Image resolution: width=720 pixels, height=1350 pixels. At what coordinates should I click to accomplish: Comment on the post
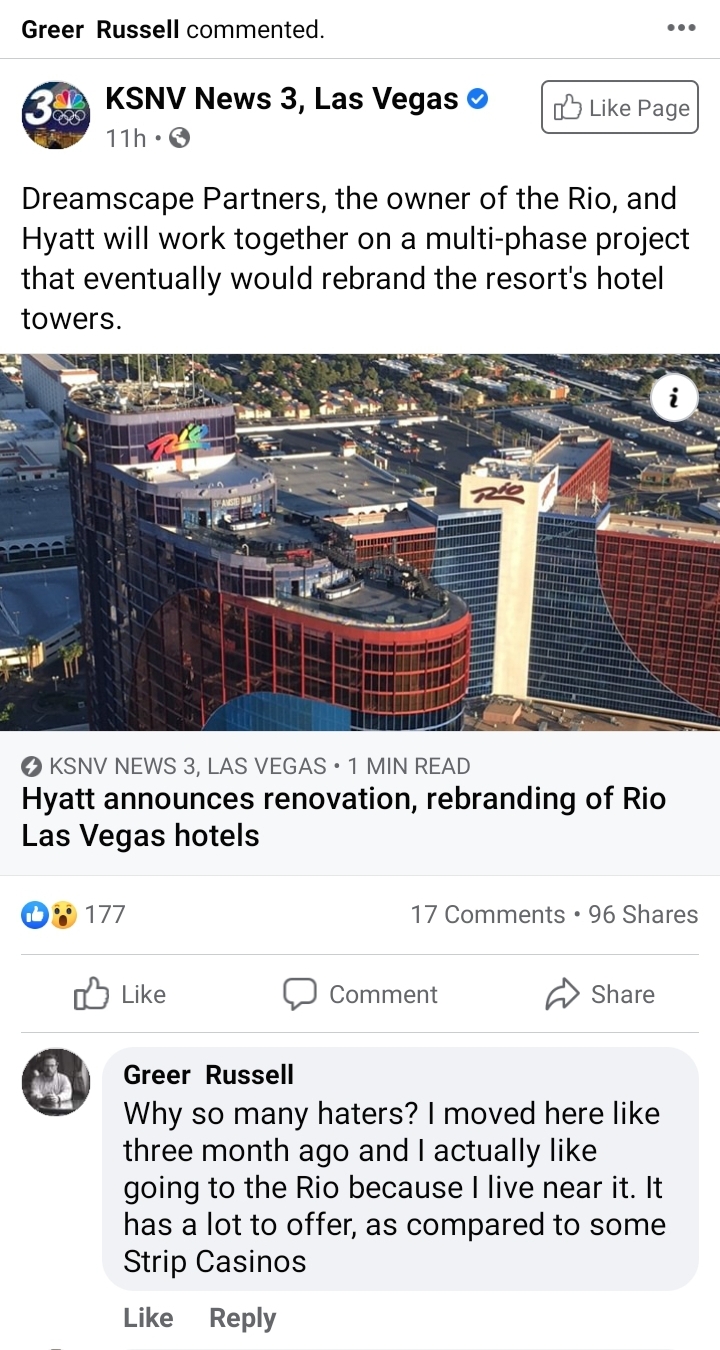(360, 994)
